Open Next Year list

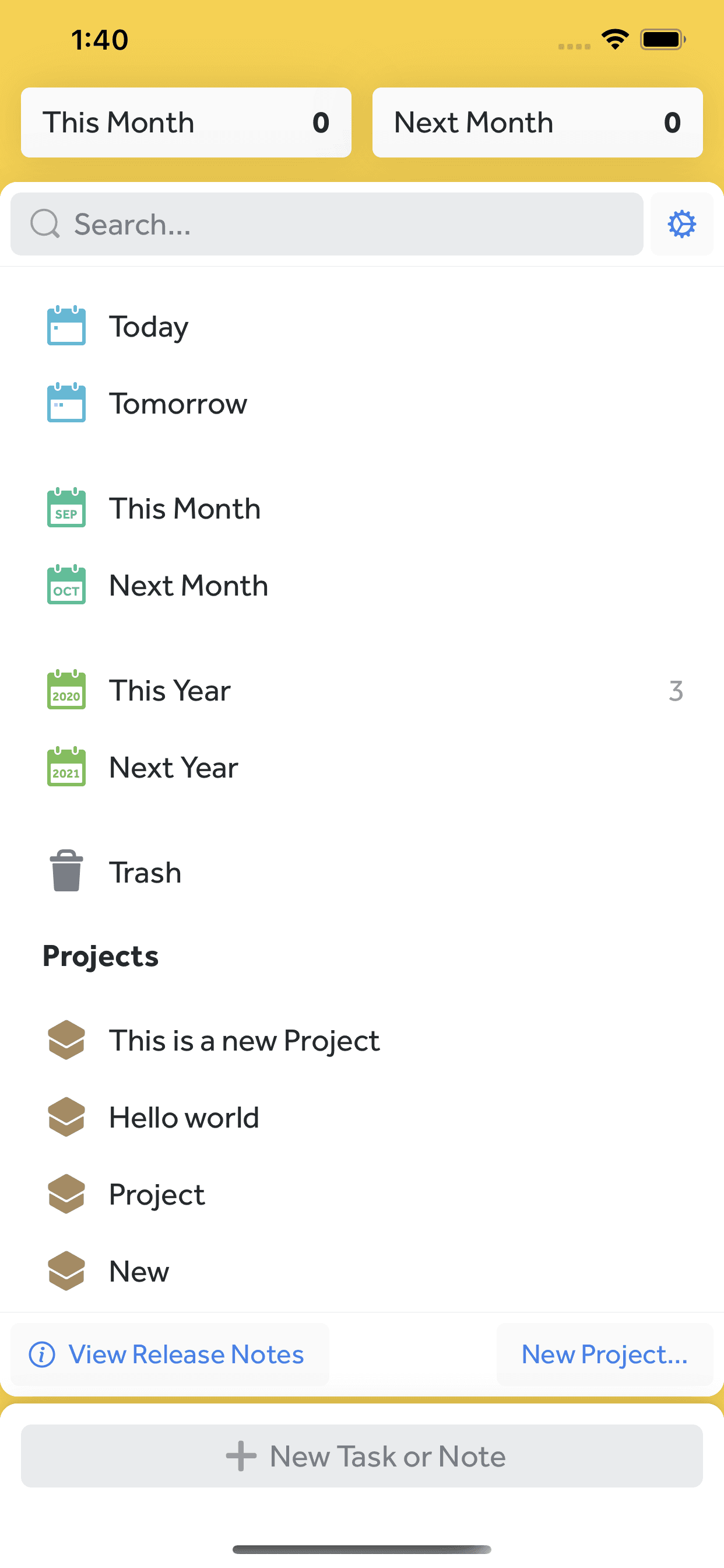pyautogui.click(x=362, y=767)
